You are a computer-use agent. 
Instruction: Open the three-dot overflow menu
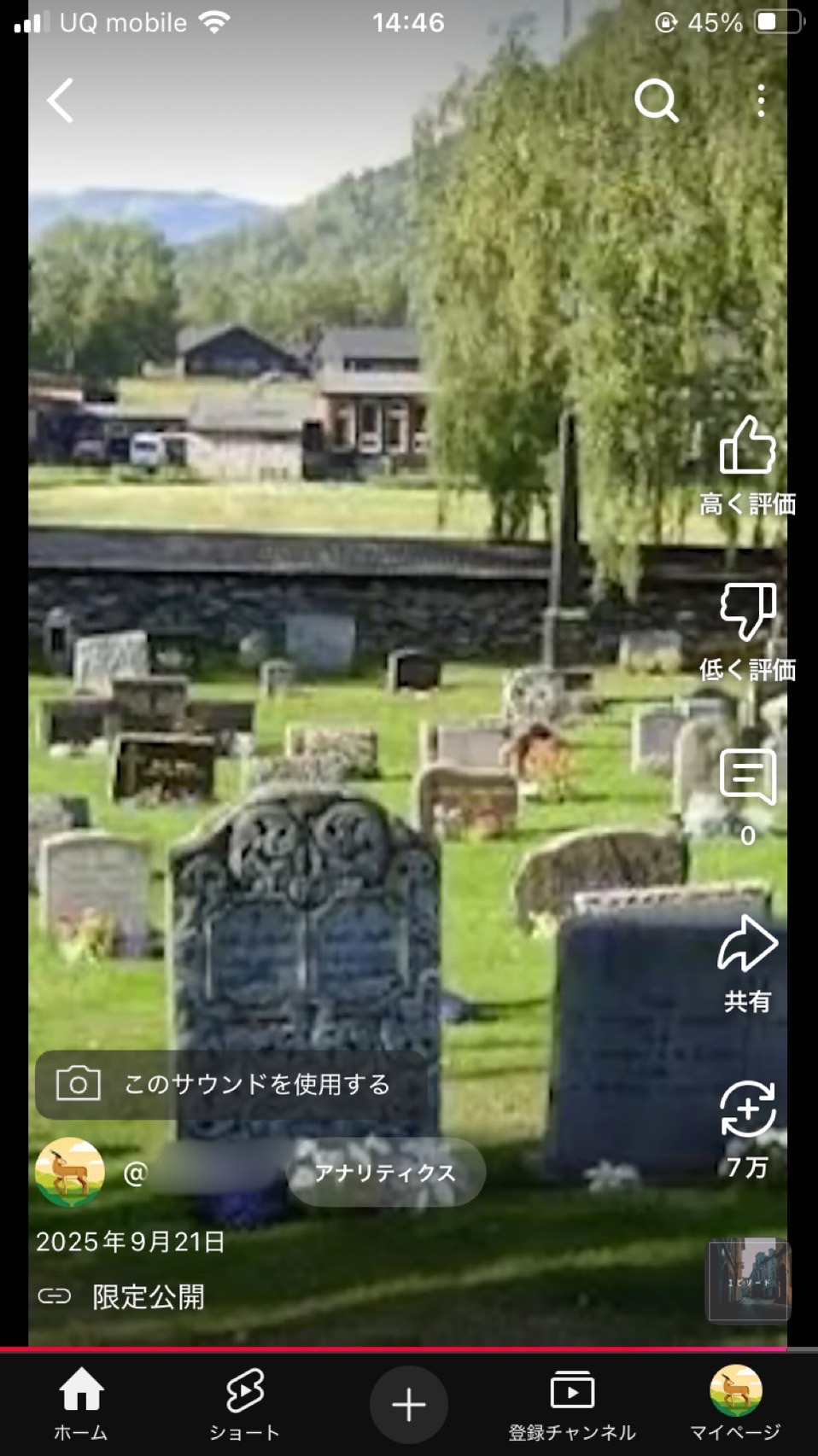pyautogui.click(x=760, y=102)
